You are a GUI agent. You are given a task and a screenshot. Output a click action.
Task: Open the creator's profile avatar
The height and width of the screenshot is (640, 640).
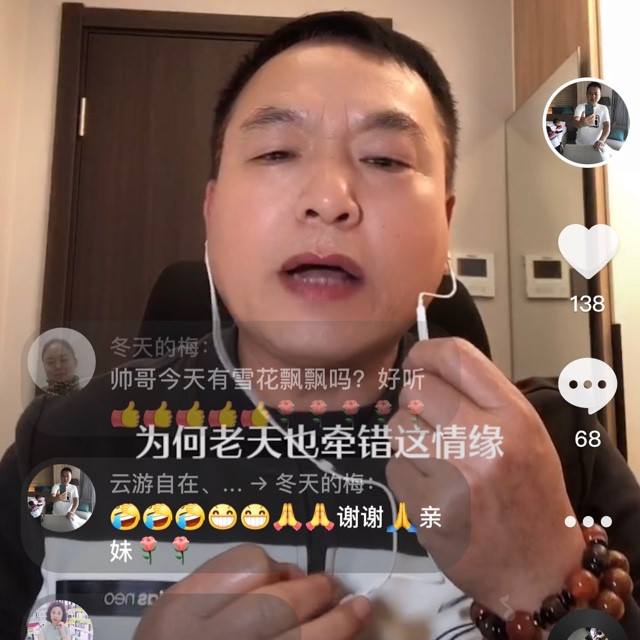click(x=586, y=122)
